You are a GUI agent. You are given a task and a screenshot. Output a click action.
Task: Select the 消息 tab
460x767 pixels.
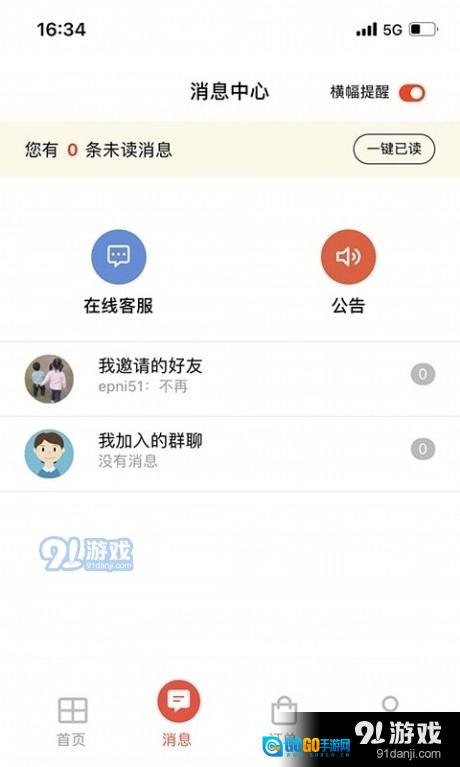coord(178,714)
